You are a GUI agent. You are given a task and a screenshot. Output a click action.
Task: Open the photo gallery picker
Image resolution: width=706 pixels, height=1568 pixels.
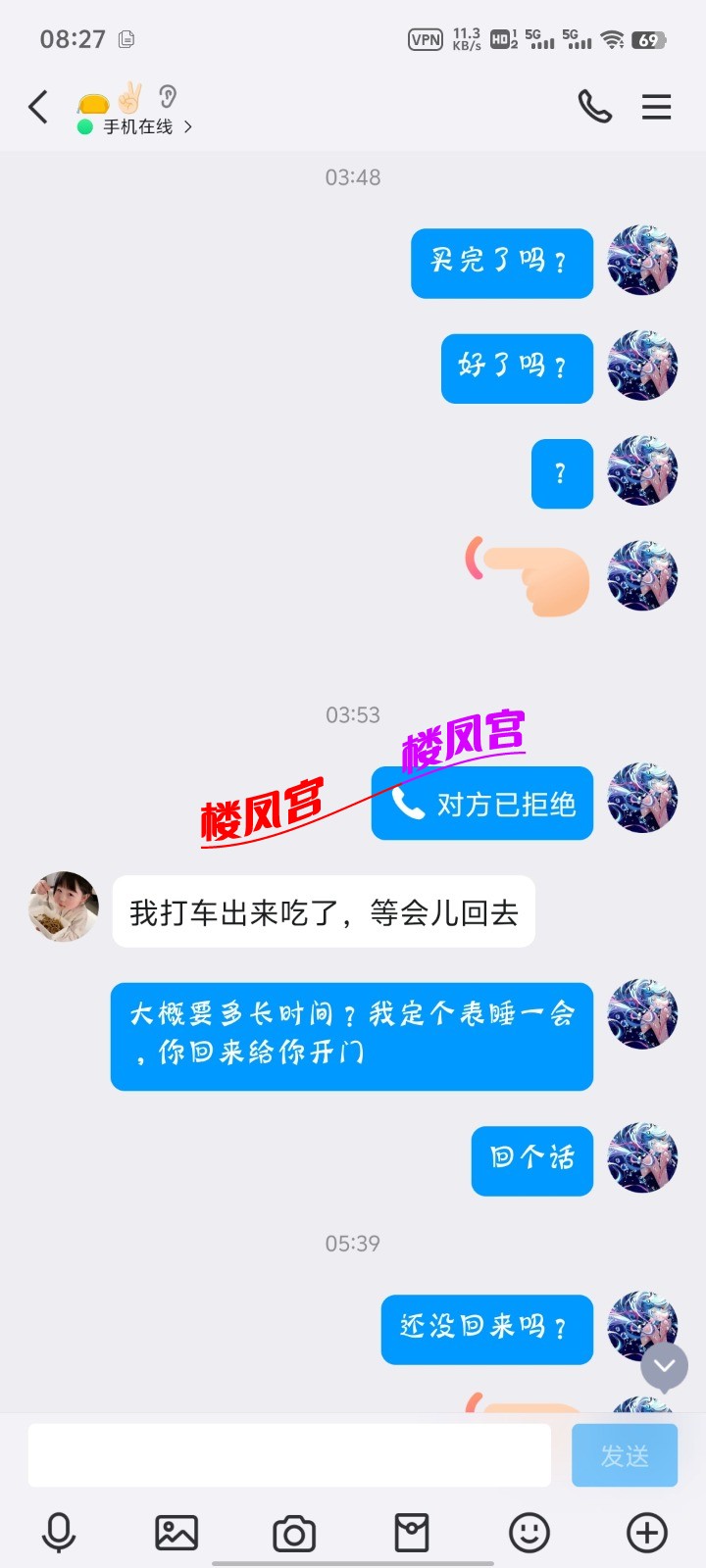click(176, 1533)
